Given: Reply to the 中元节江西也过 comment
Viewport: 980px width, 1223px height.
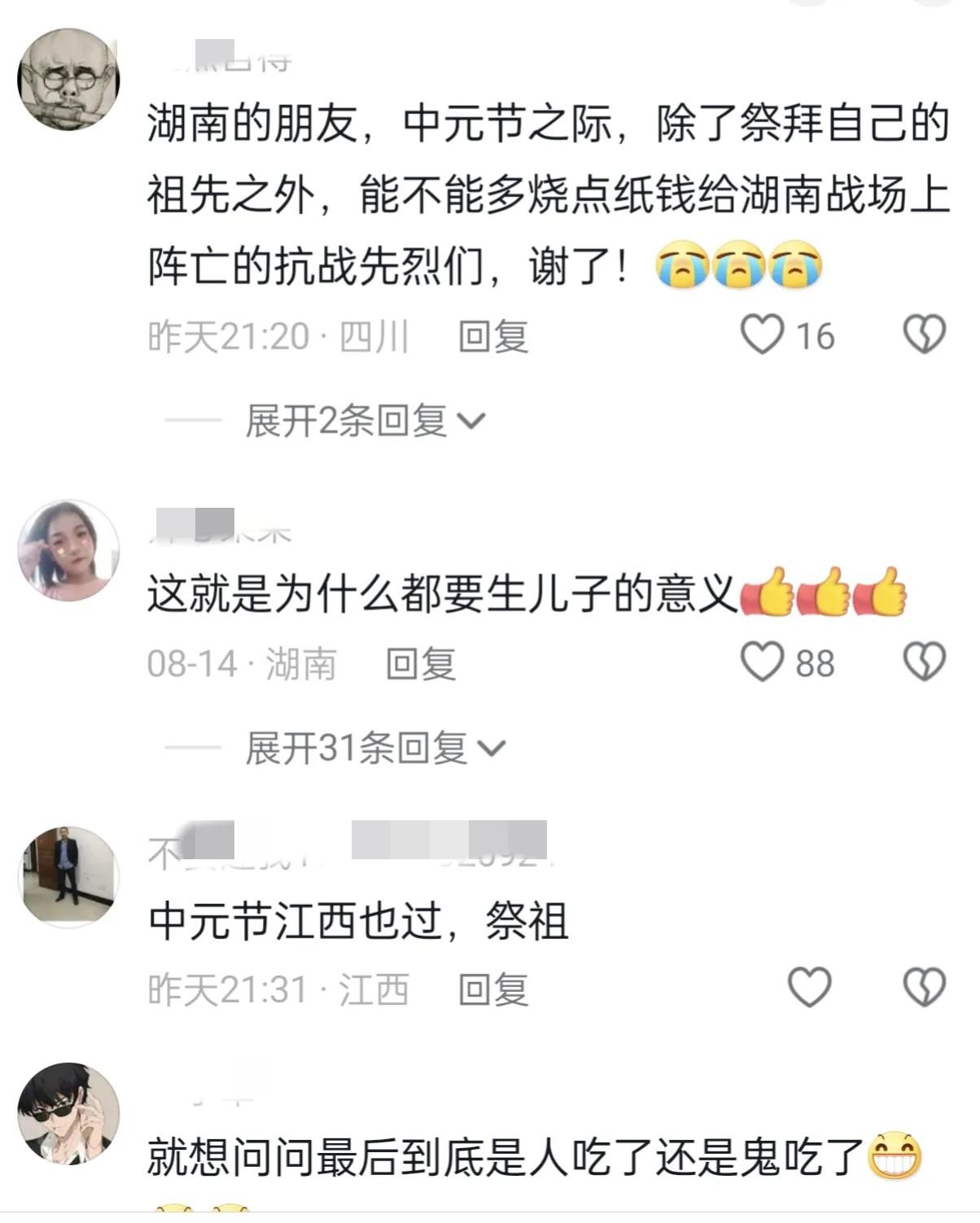Looking at the screenshot, I should click(493, 990).
